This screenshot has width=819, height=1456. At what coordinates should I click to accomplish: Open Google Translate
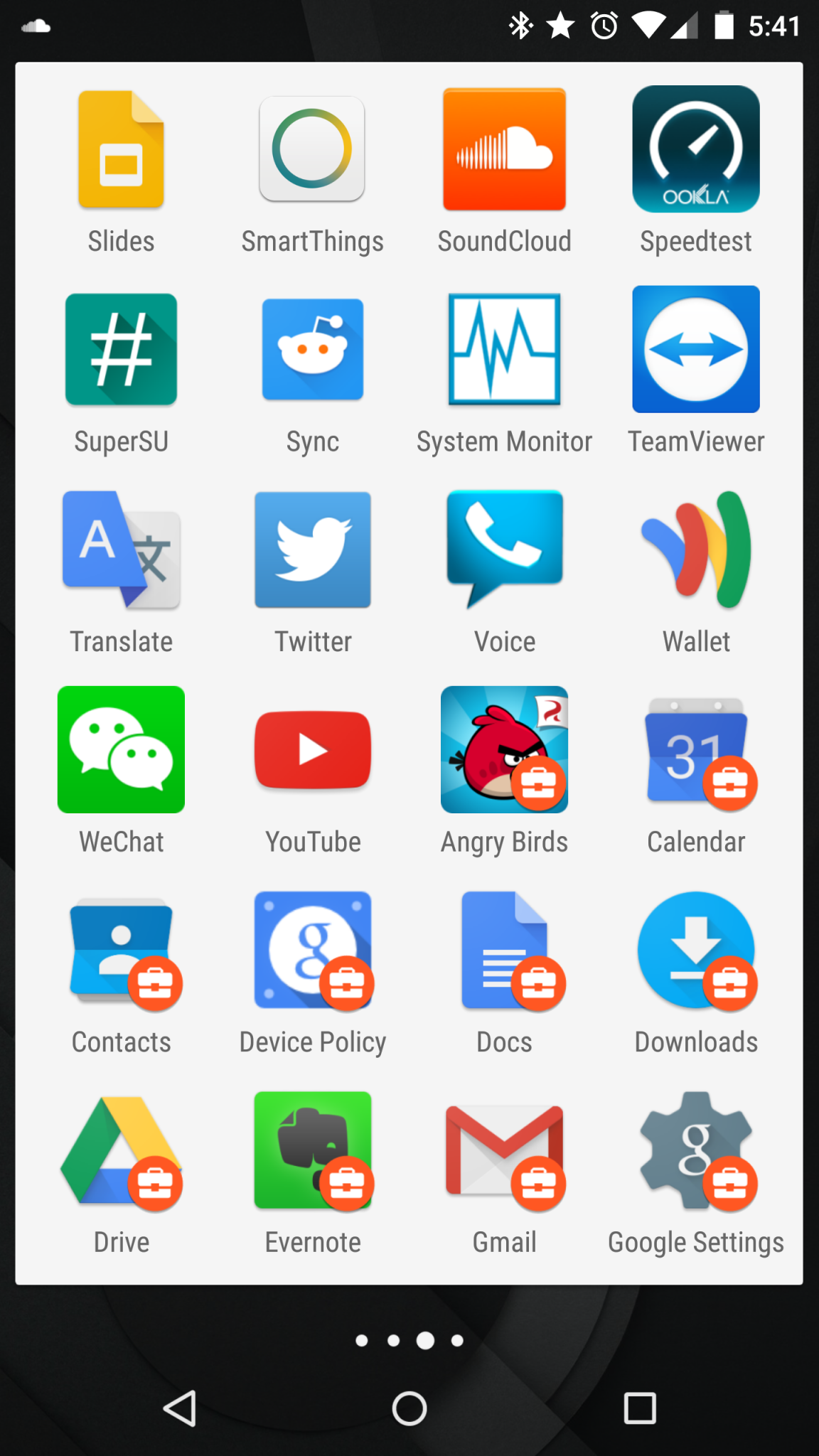(x=121, y=550)
